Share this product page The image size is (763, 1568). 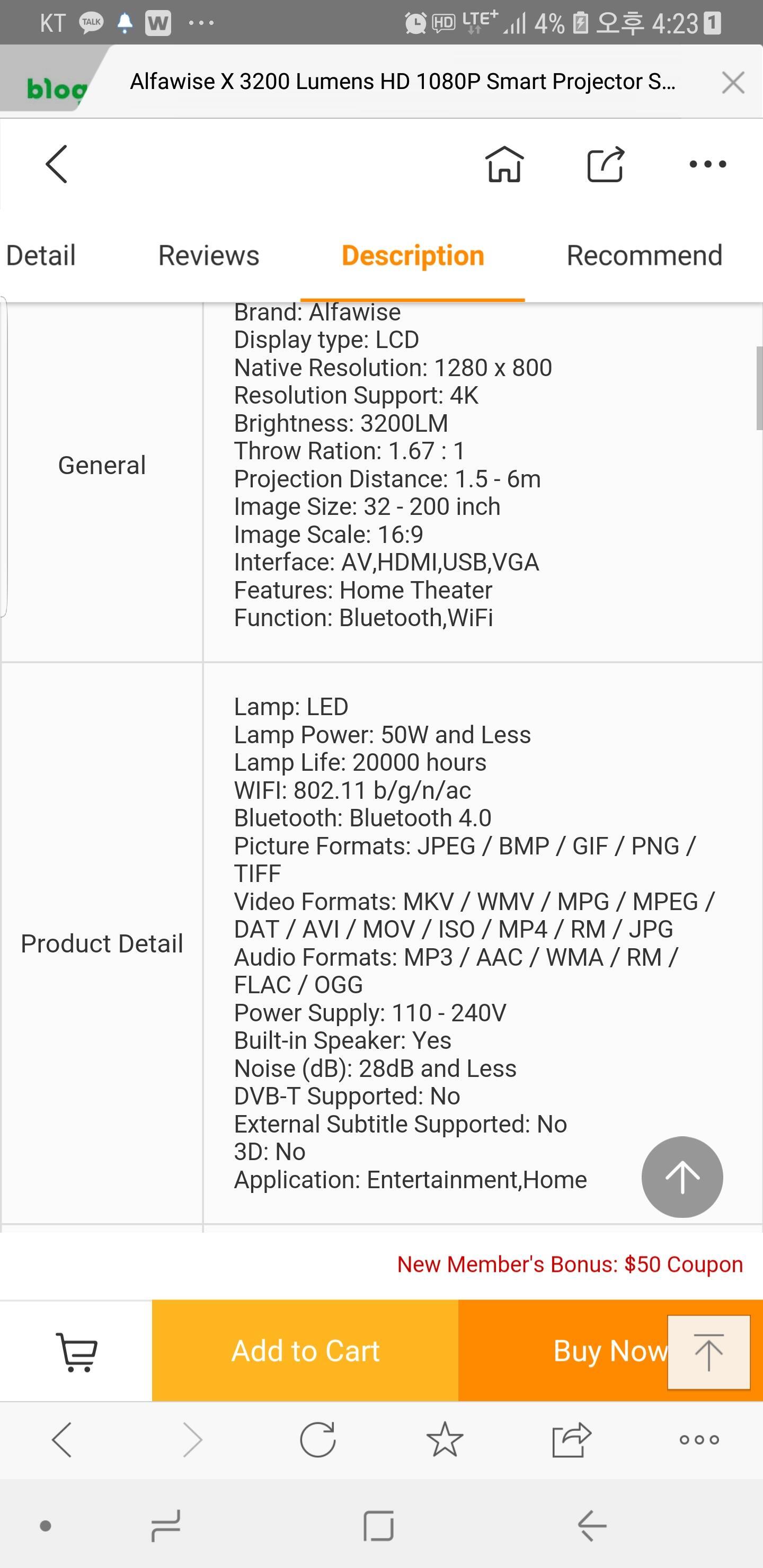click(606, 164)
